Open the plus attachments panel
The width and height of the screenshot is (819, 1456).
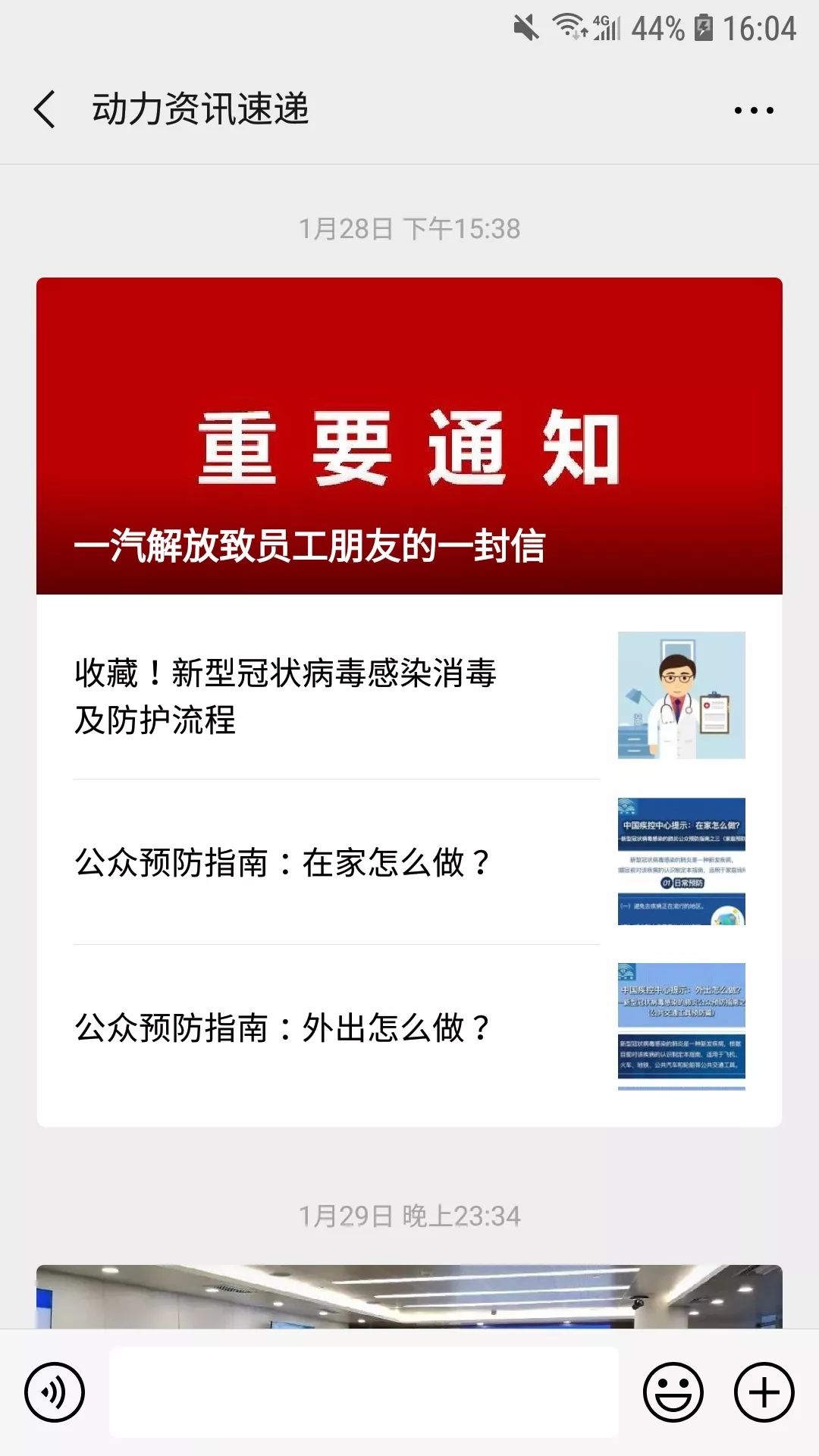pyautogui.click(x=764, y=1392)
